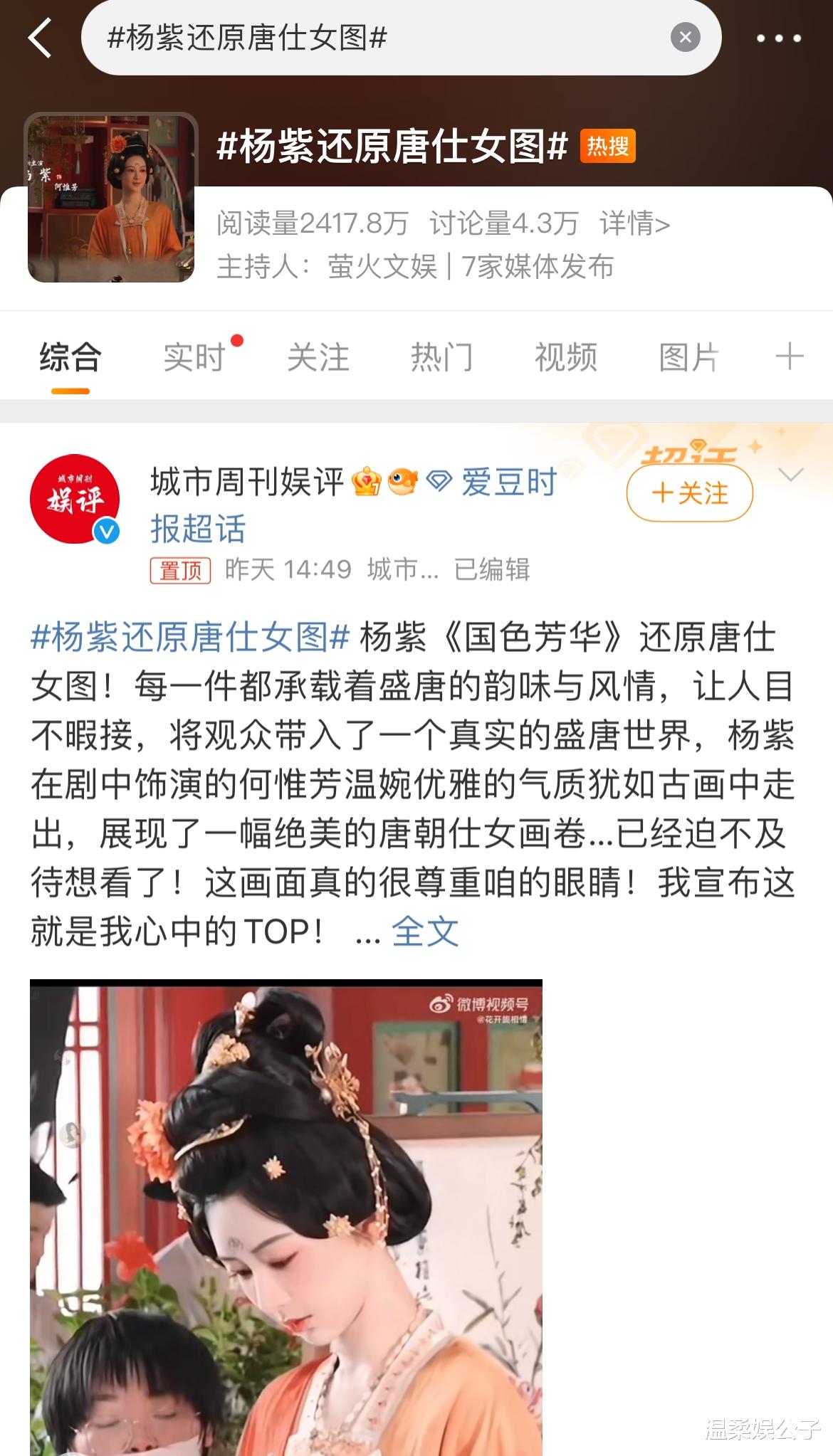
Task: Open the three-dot more options menu
Action: [780, 37]
